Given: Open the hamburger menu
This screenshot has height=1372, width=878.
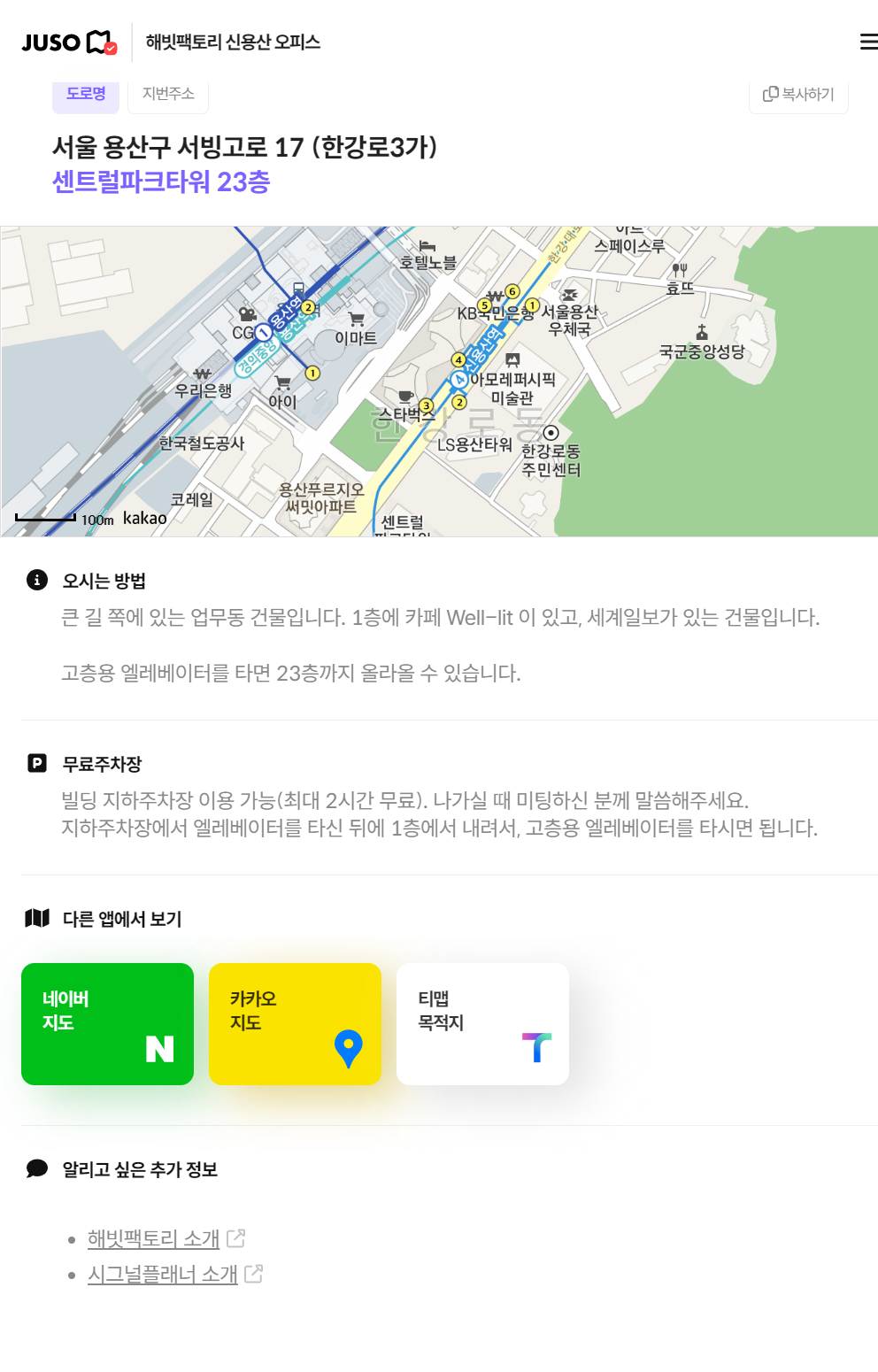Looking at the screenshot, I should (x=867, y=42).
